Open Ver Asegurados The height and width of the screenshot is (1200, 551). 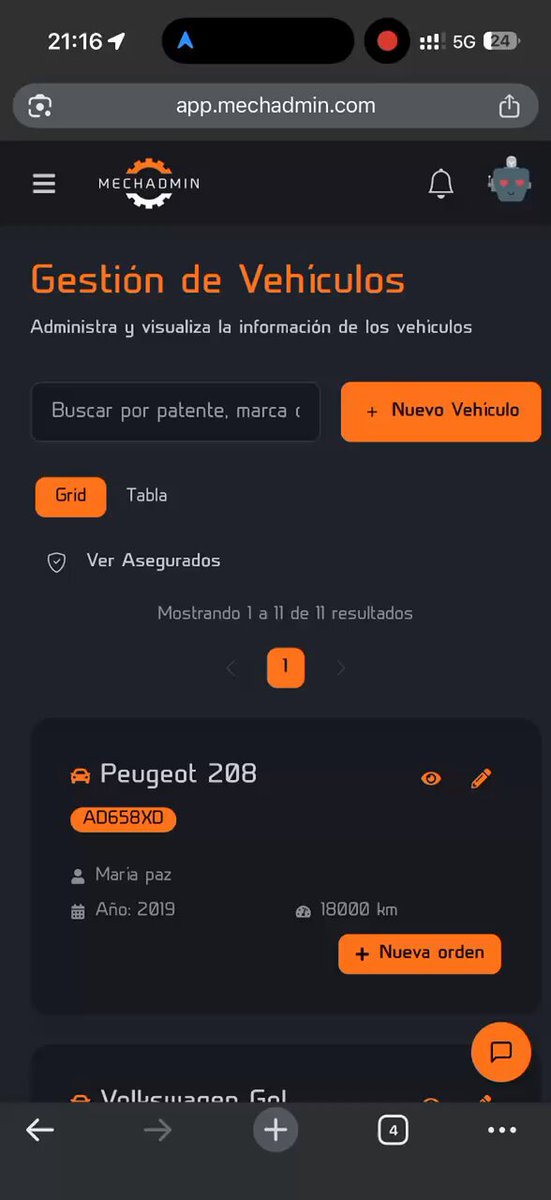click(134, 561)
